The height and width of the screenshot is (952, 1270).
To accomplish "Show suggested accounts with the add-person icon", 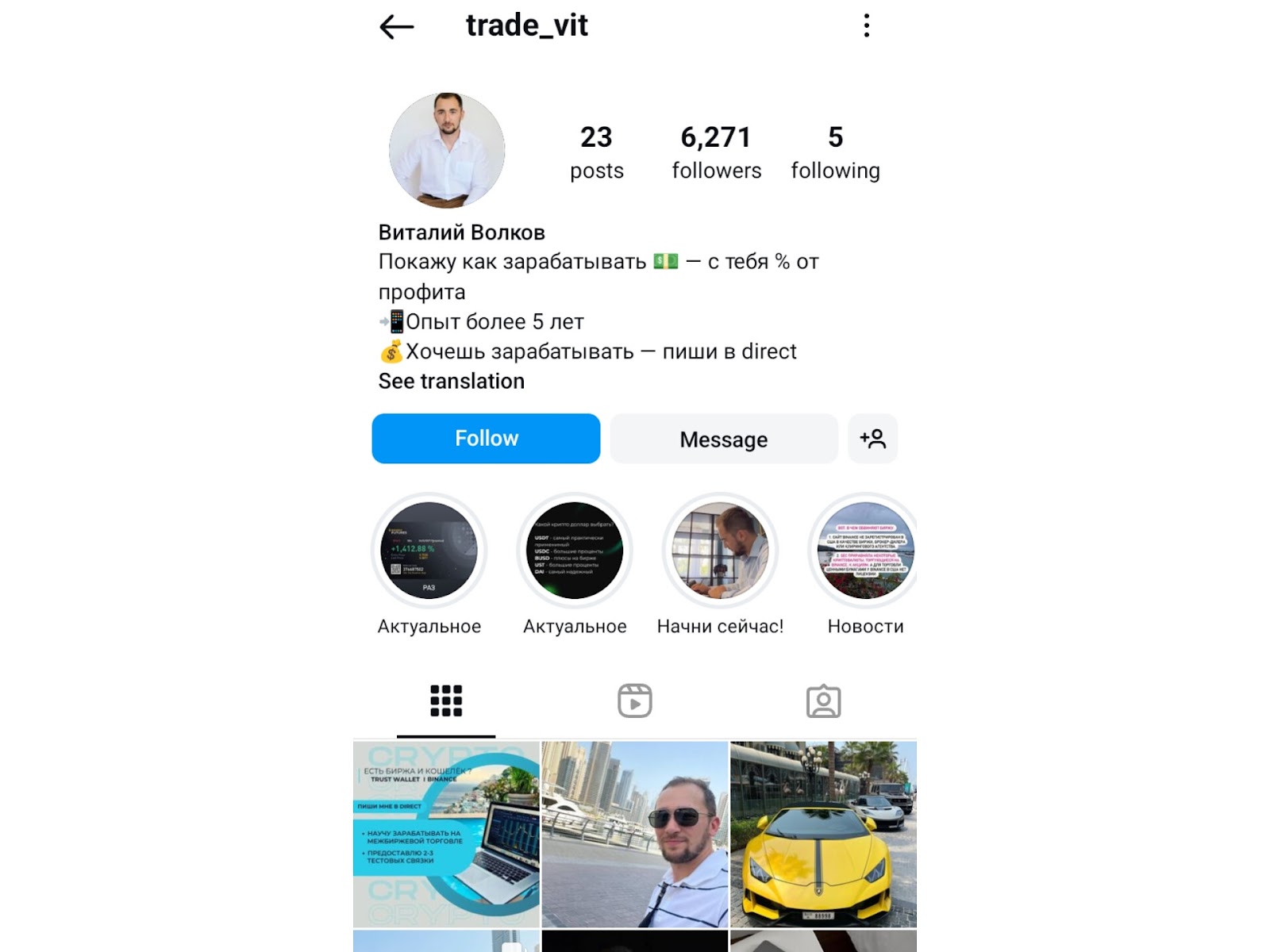I will [872, 439].
